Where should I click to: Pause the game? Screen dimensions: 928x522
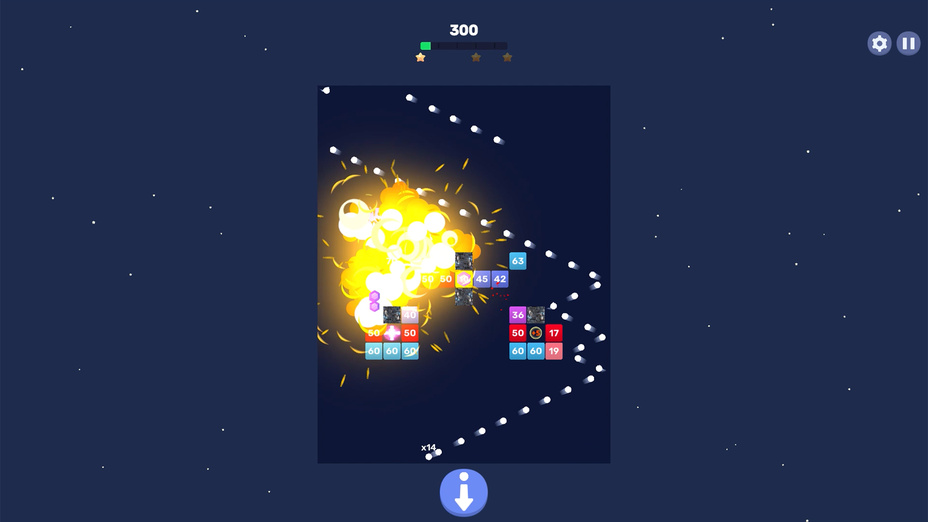tap(908, 43)
